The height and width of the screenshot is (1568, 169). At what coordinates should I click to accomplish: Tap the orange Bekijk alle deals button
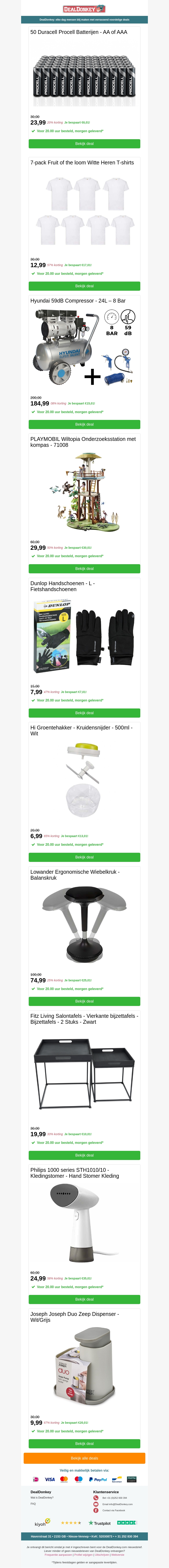click(84, 1458)
